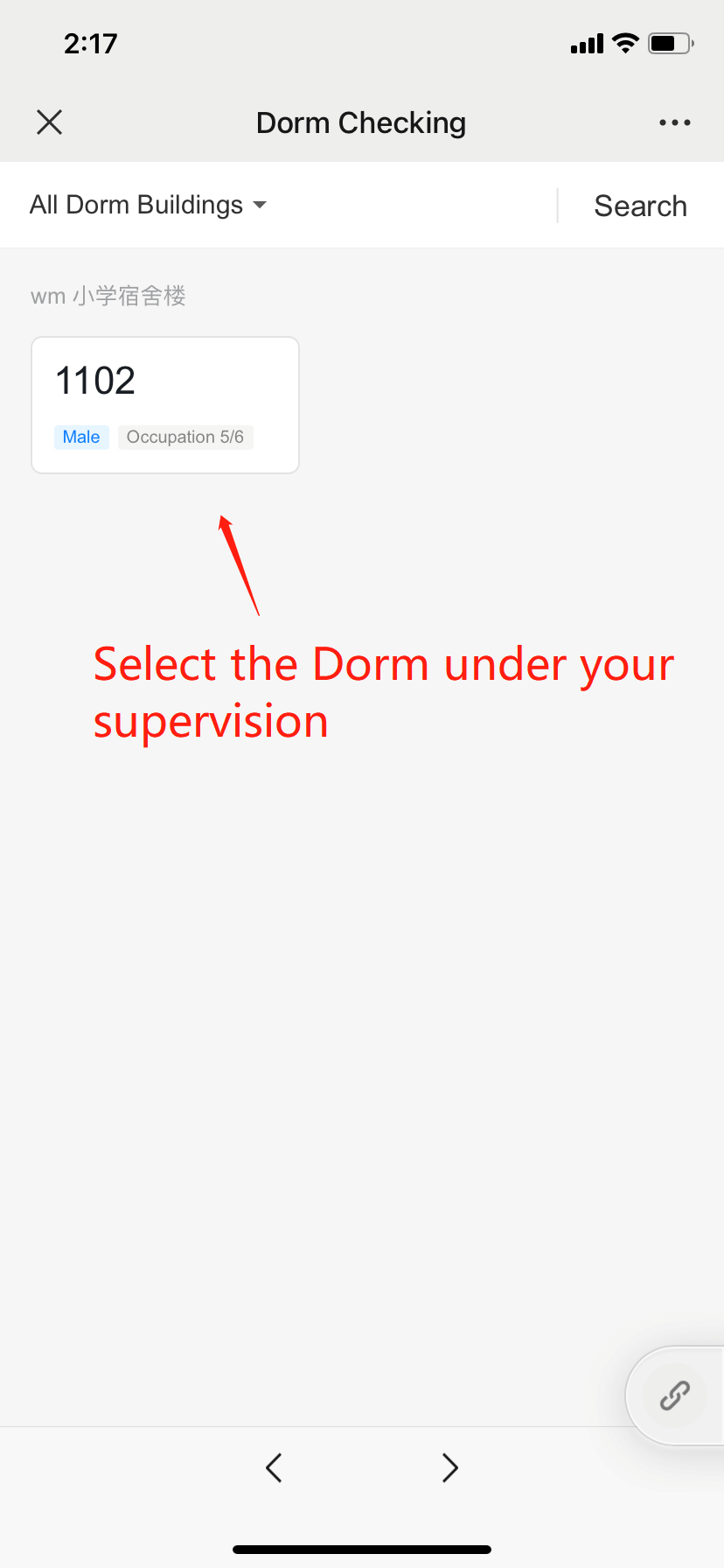Tap the floating link icon
Screen dimensions: 724x1568
(x=674, y=1395)
